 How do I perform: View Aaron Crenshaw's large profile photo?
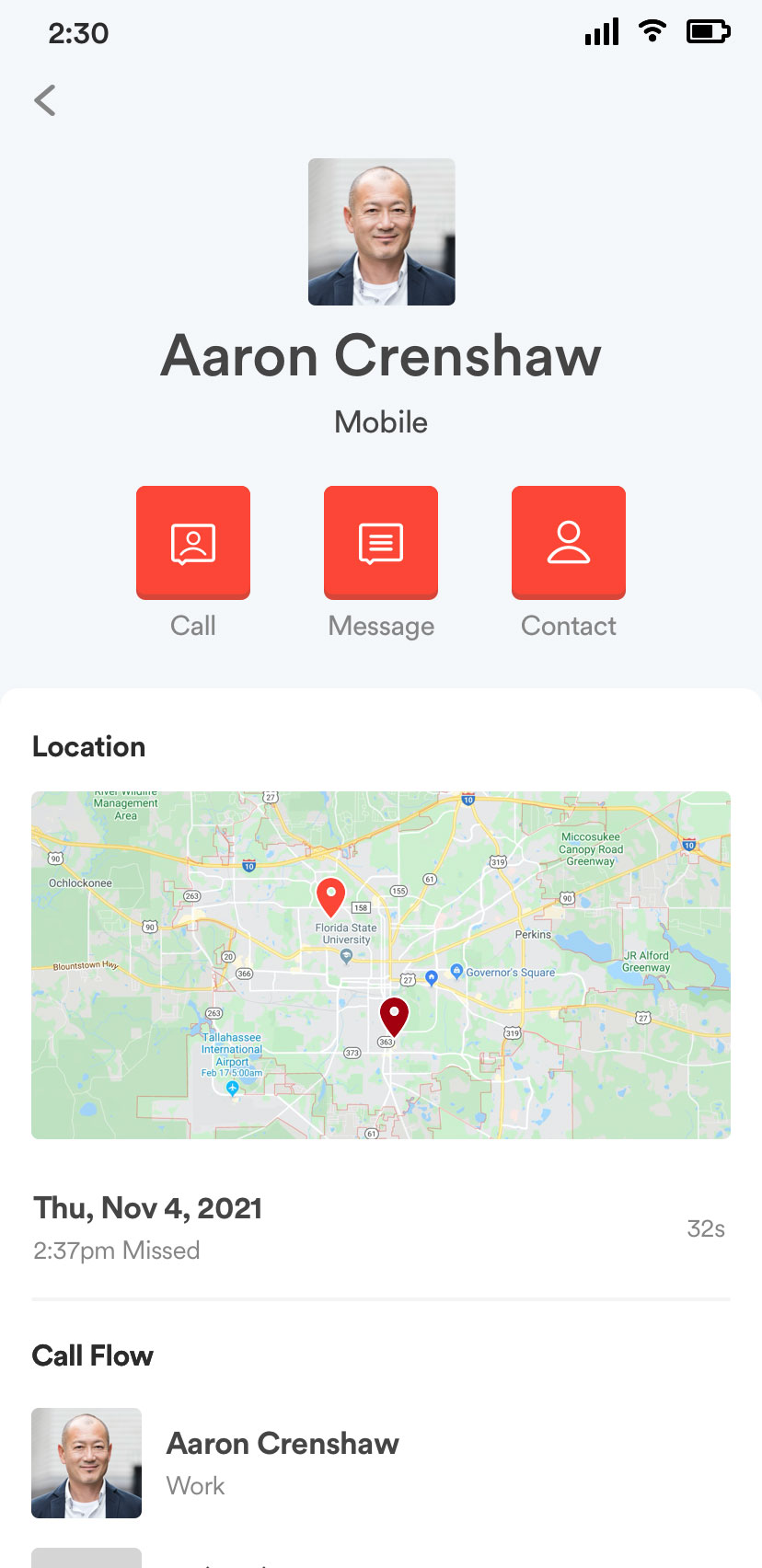coord(382,232)
